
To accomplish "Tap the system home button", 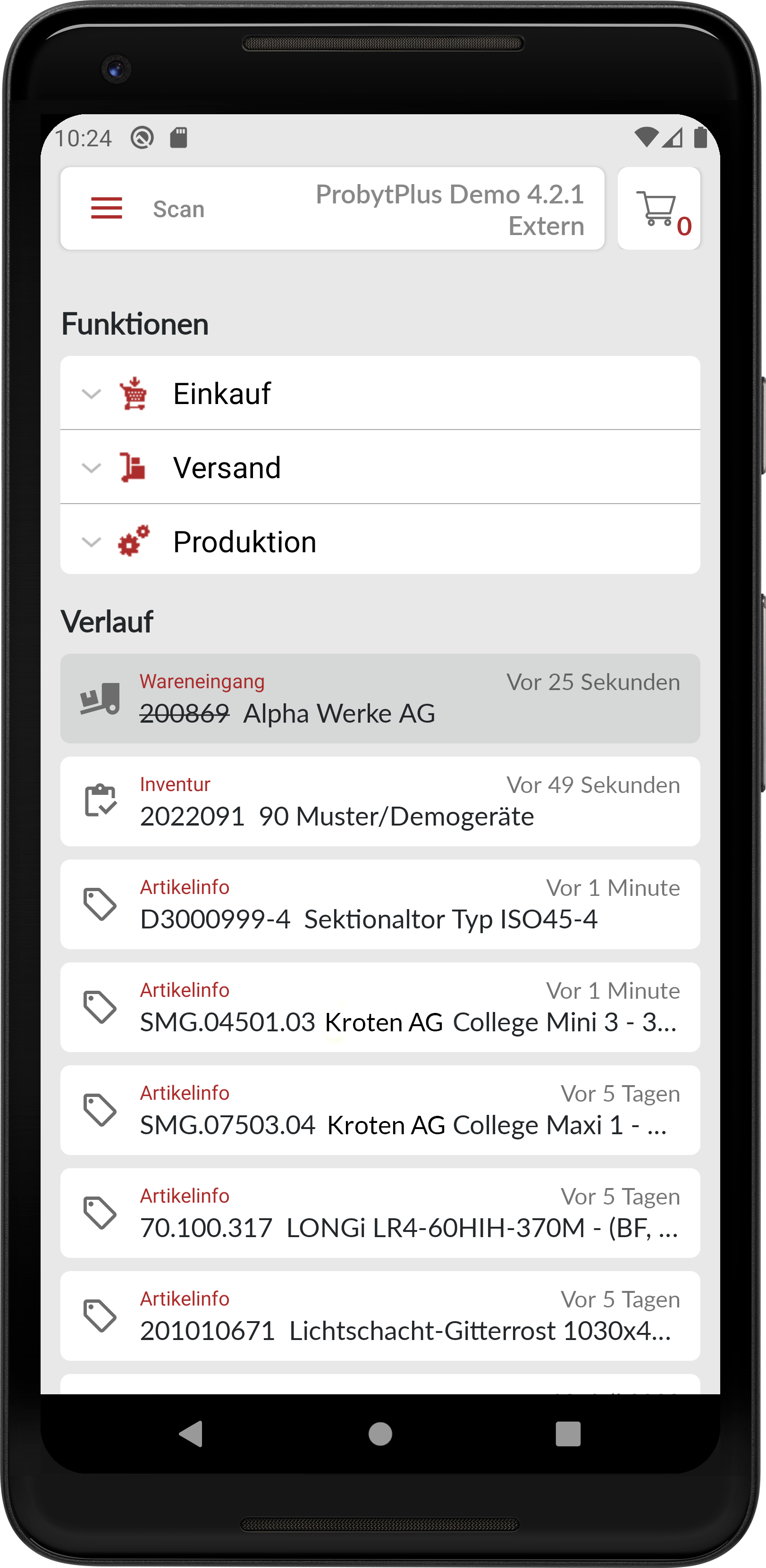I will point(380,1433).
